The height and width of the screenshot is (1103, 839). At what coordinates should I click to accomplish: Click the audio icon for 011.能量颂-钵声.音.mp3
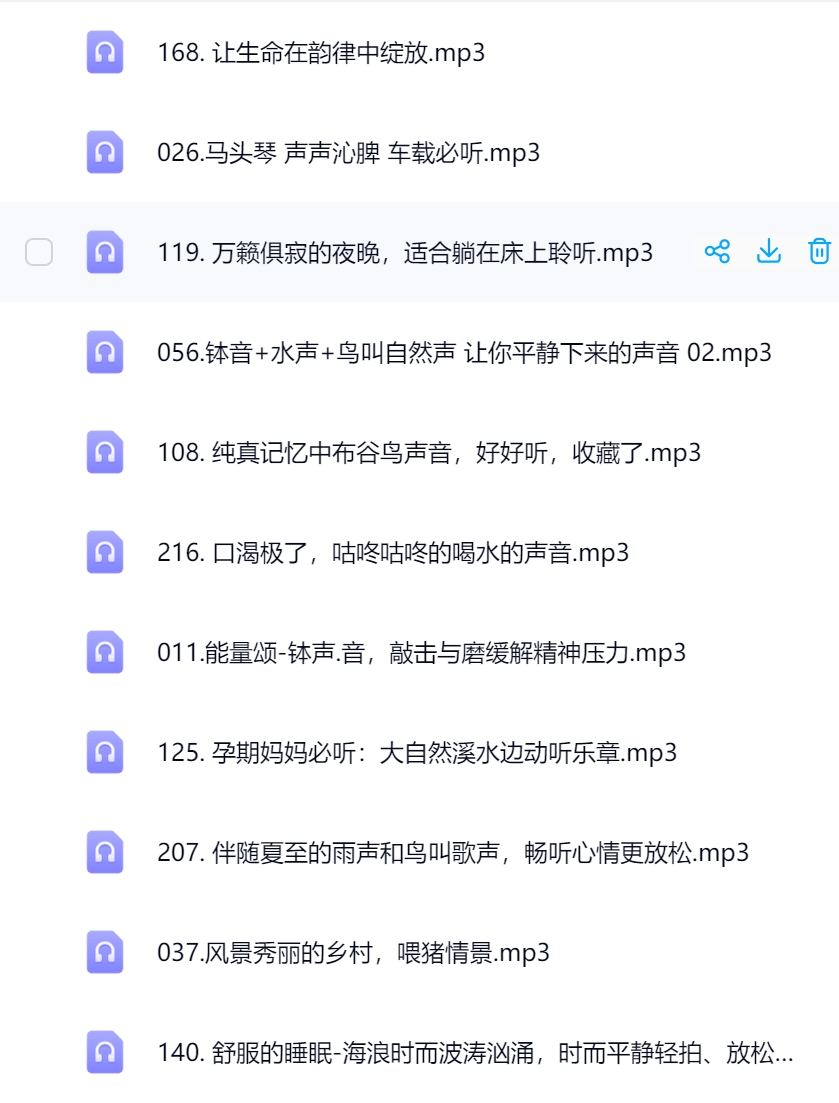[104, 653]
